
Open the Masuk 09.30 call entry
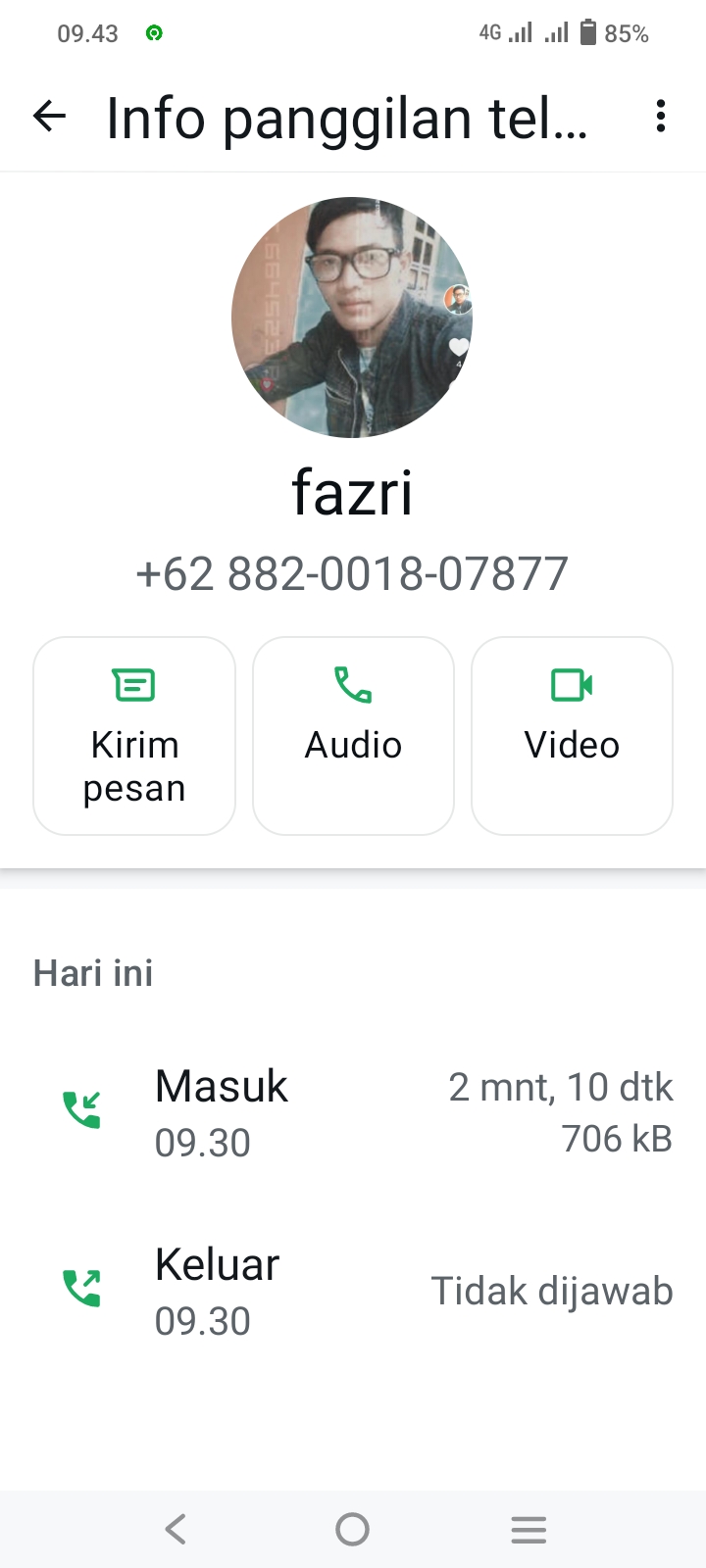point(294,1112)
